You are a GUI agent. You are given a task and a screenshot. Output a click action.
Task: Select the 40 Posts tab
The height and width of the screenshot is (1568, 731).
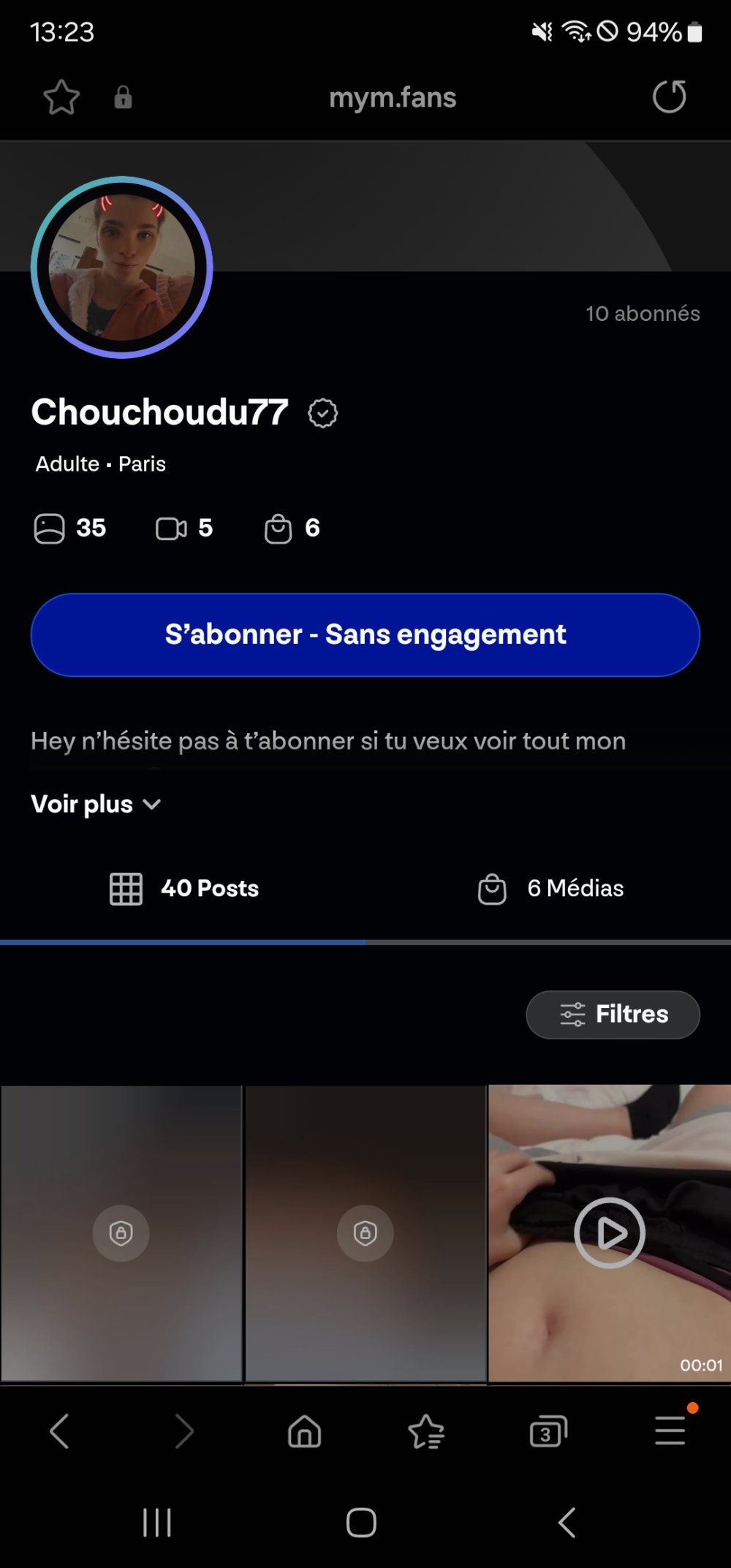[208, 888]
